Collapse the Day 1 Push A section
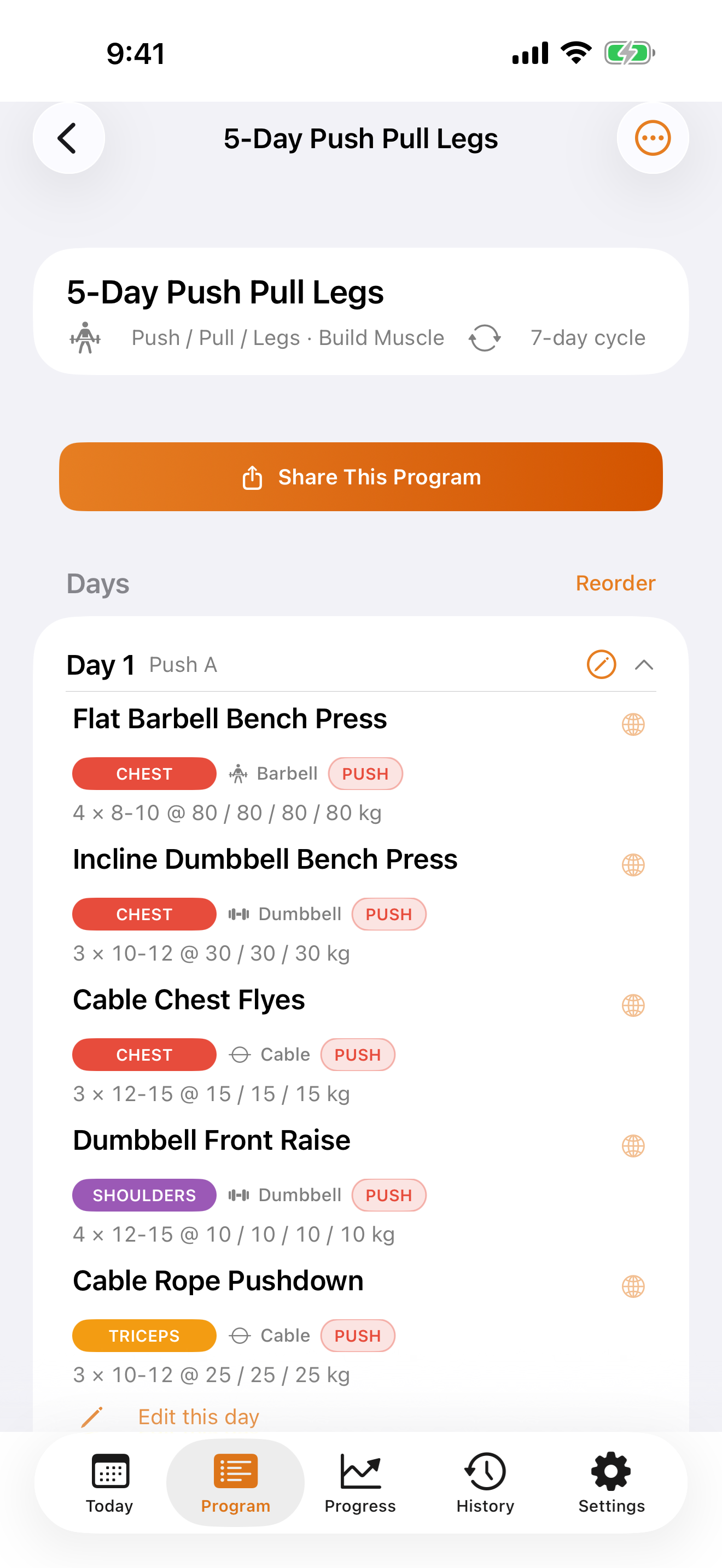This screenshot has width=722, height=1568. click(x=644, y=665)
